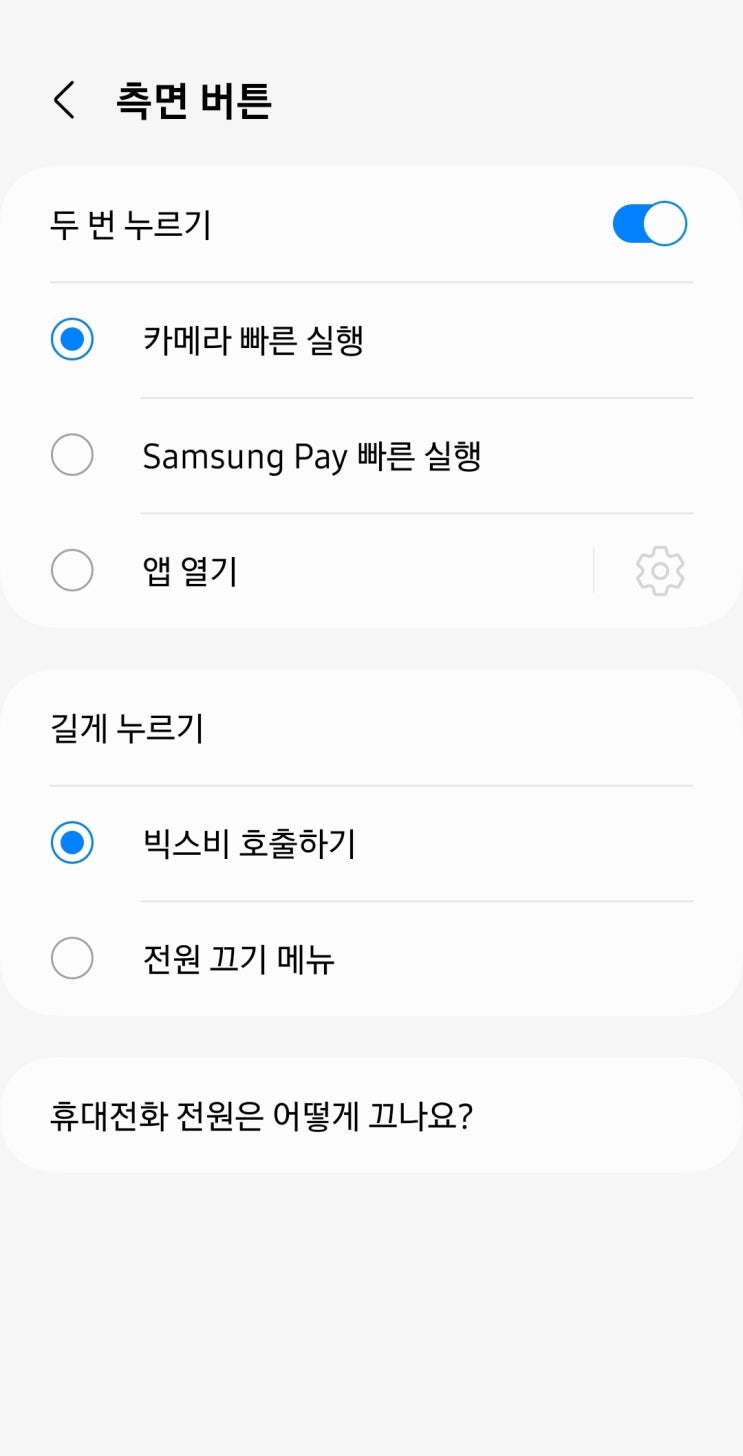Choose Samsung Pay 빠른 실행
The image size is (743, 1456).
point(72,456)
